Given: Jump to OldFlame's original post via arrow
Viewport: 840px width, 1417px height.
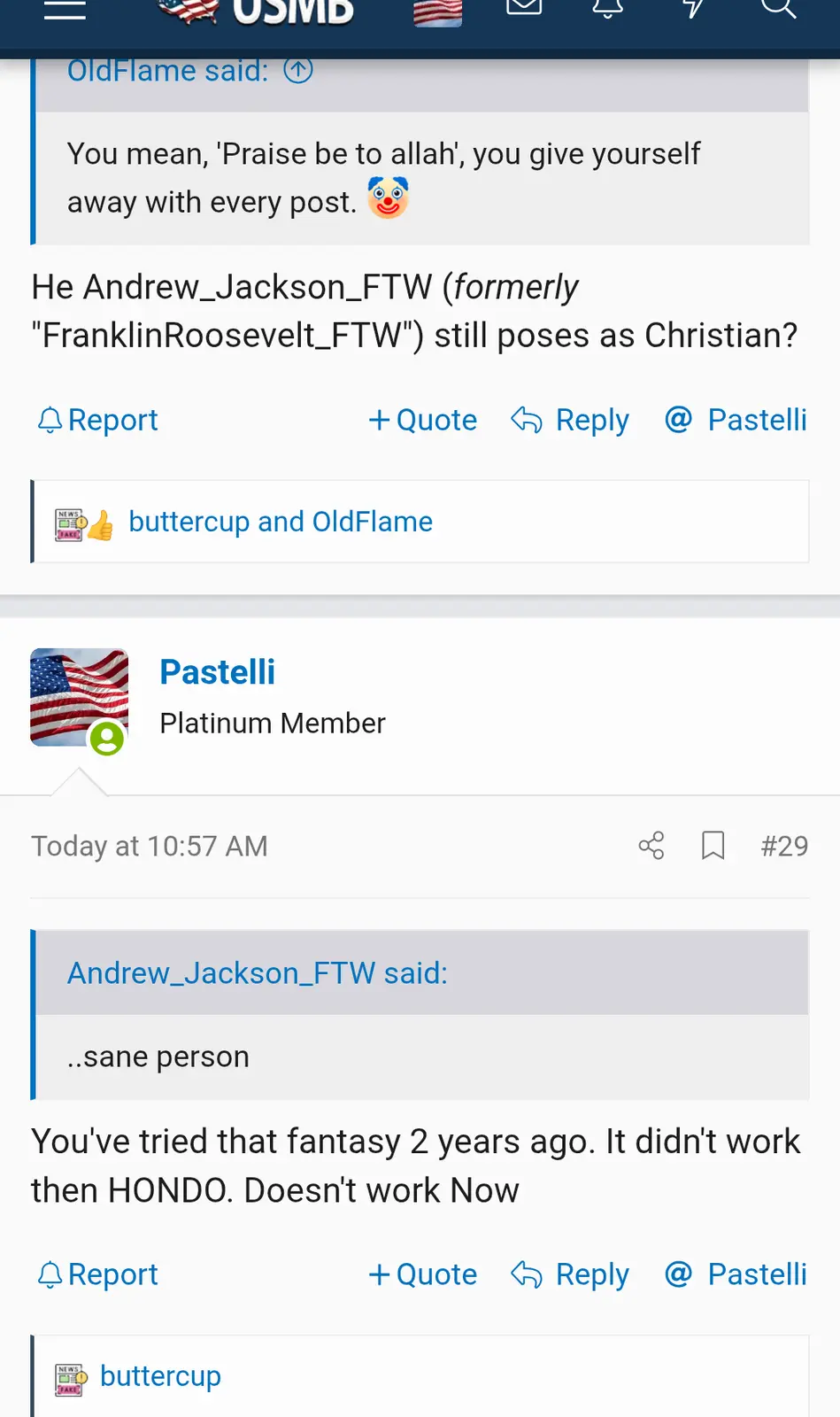Looking at the screenshot, I should click(x=298, y=70).
